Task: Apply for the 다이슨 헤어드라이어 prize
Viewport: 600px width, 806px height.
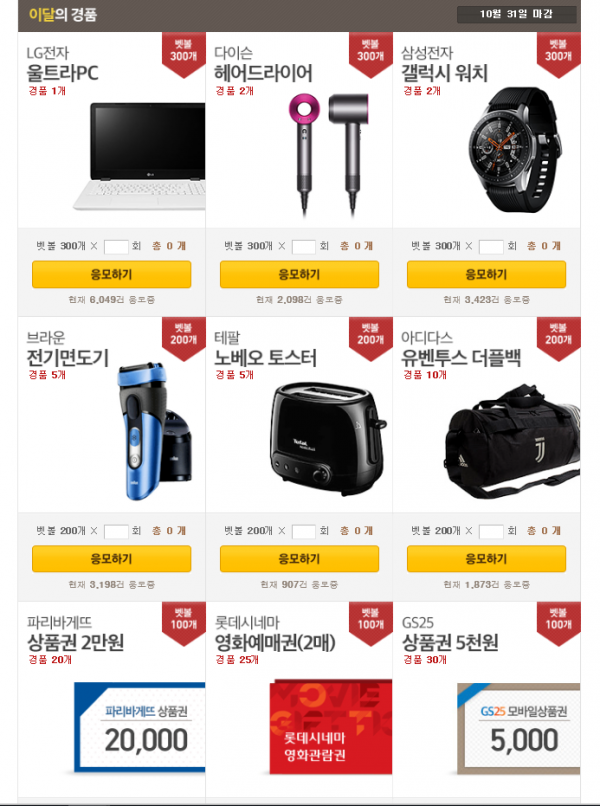Action: click(299, 274)
